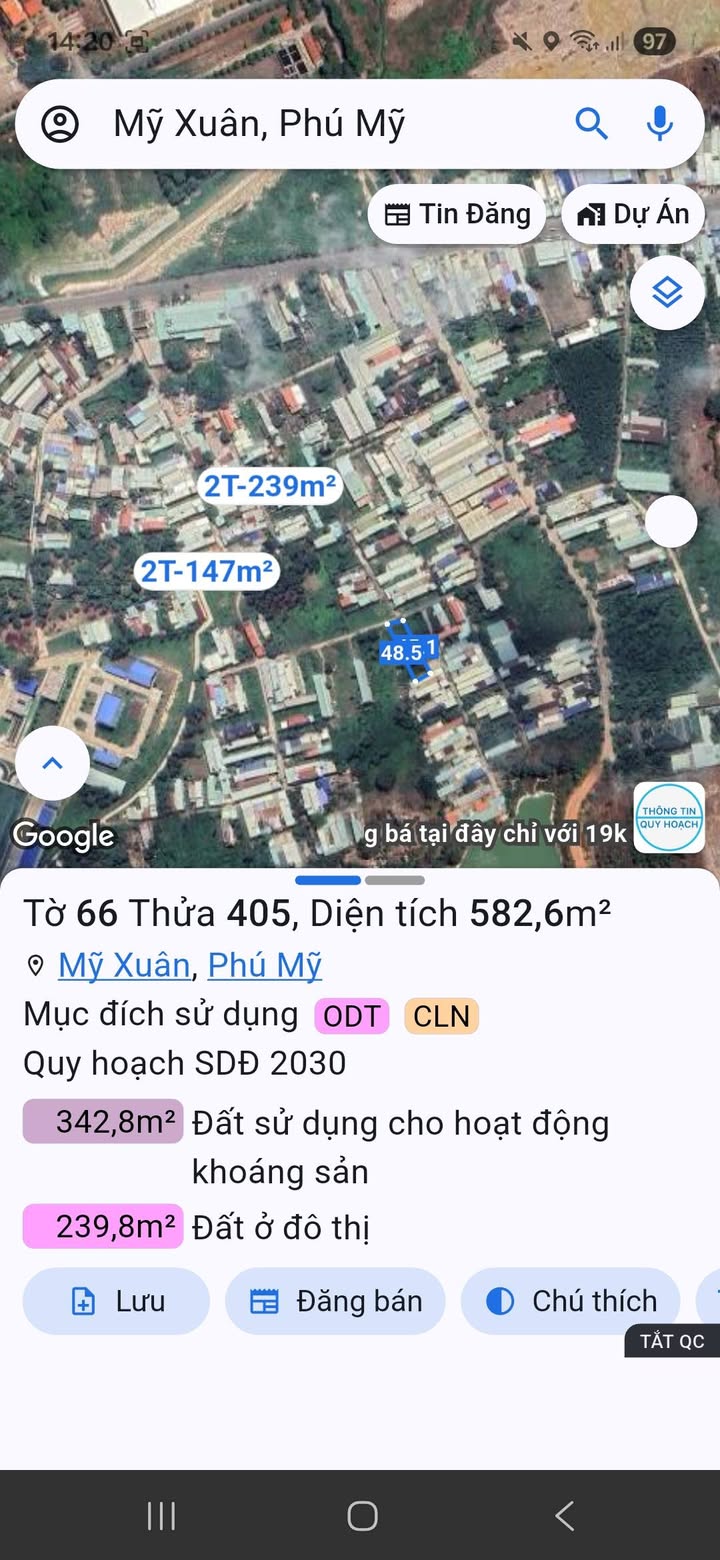Open the Thông Tin Quy Hoạch badge
Screen dimensions: 720x1560
[x=669, y=817]
